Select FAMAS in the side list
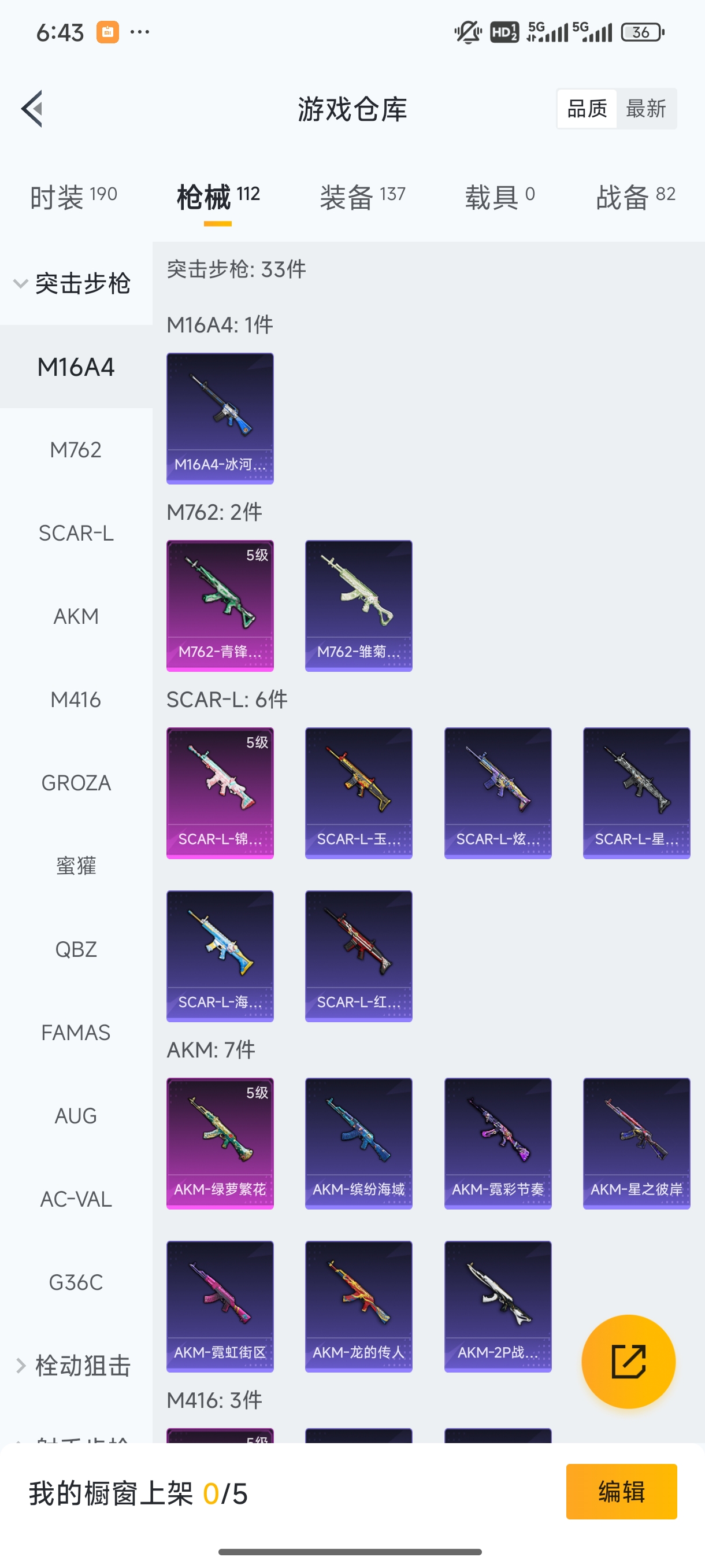The width and height of the screenshot is (705, 1568). 76,1033
